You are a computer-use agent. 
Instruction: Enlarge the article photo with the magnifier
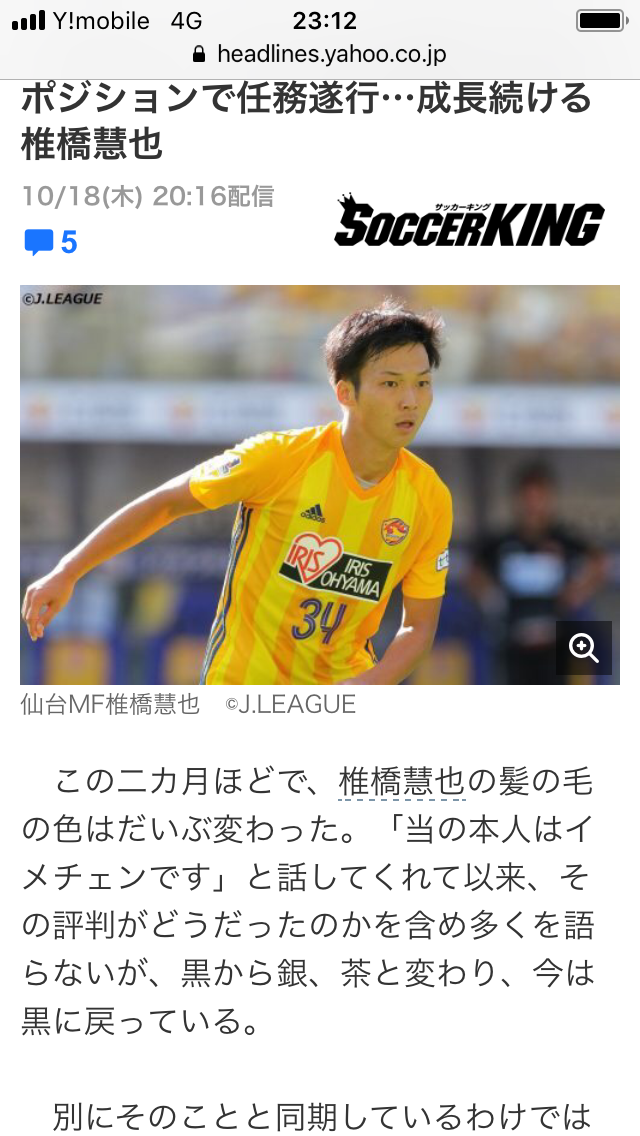[x=583, y=647]
